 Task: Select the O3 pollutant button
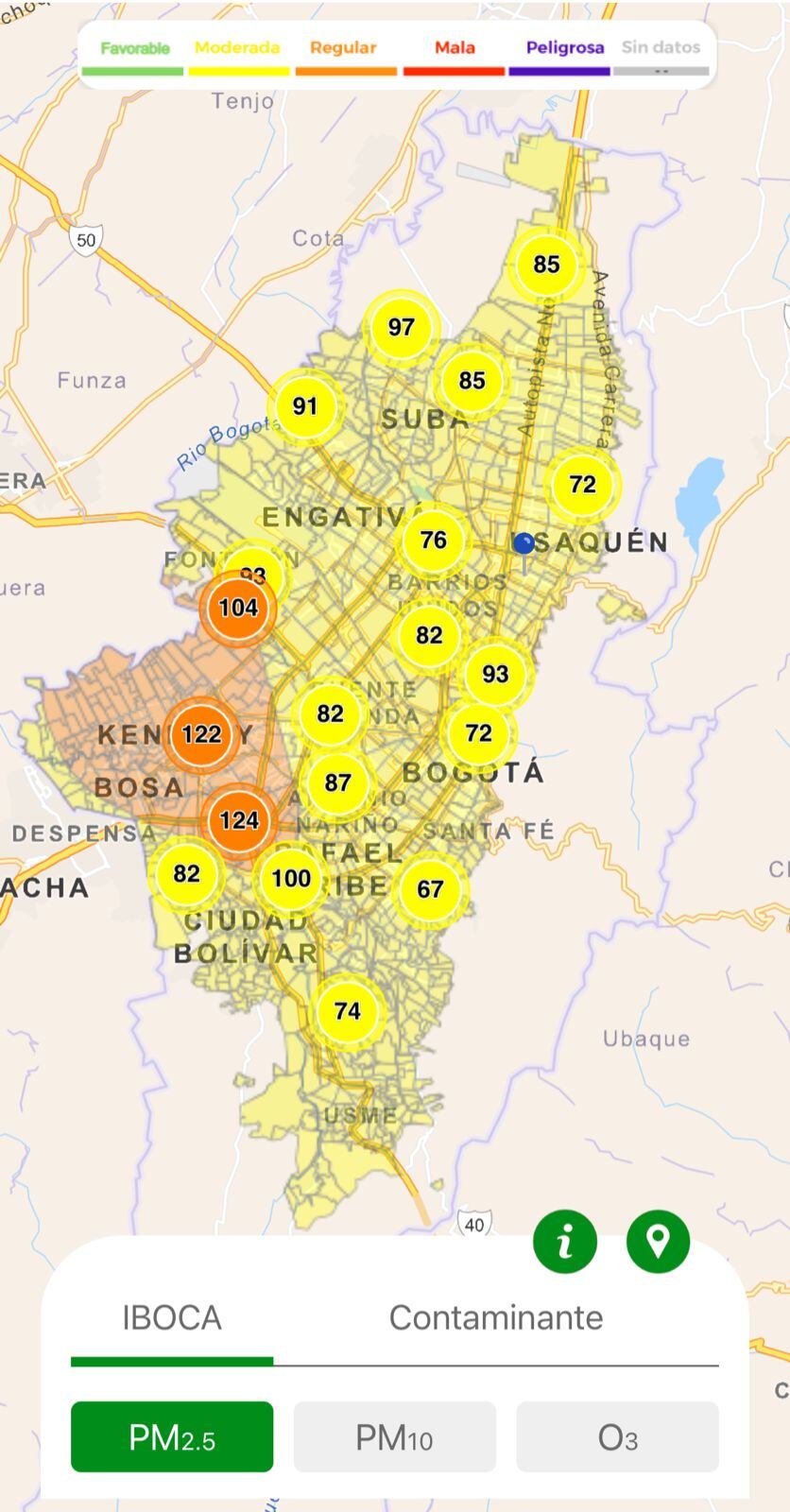point(617,1437)
